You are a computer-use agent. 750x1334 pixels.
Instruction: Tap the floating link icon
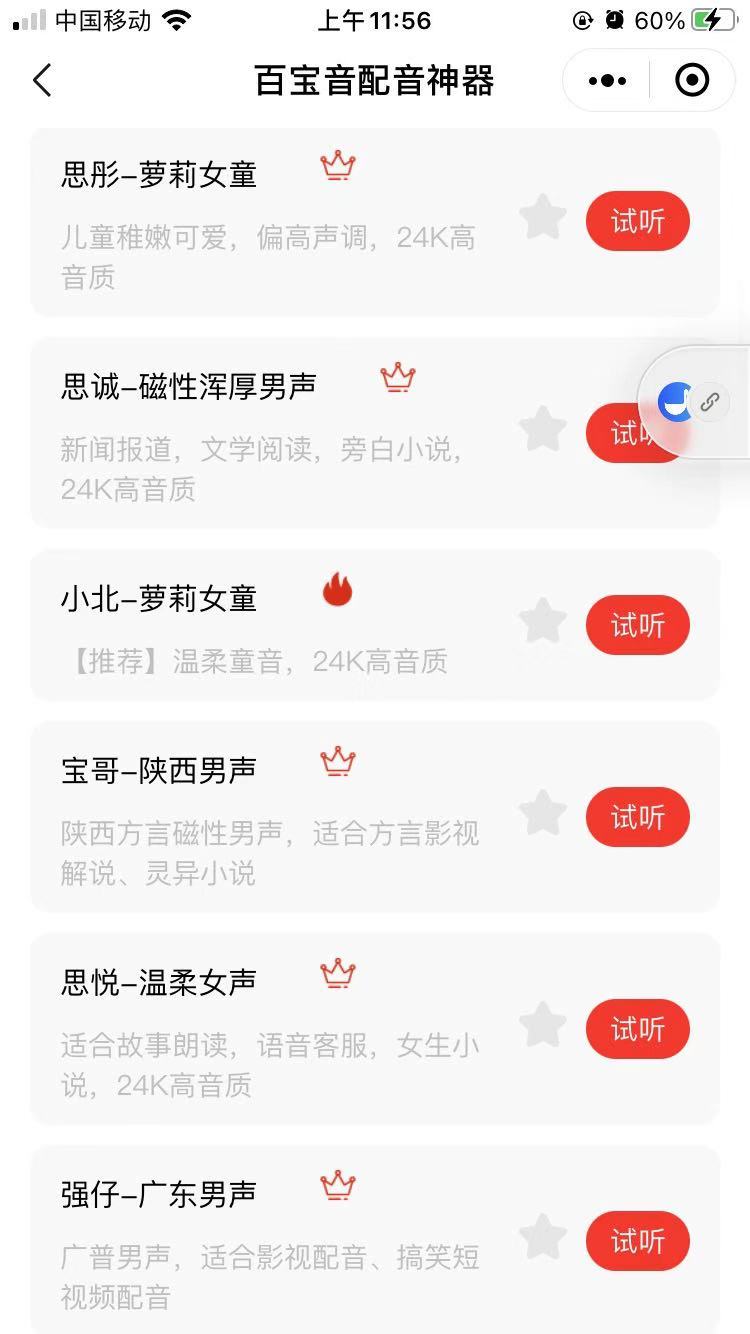click(710, 402)
